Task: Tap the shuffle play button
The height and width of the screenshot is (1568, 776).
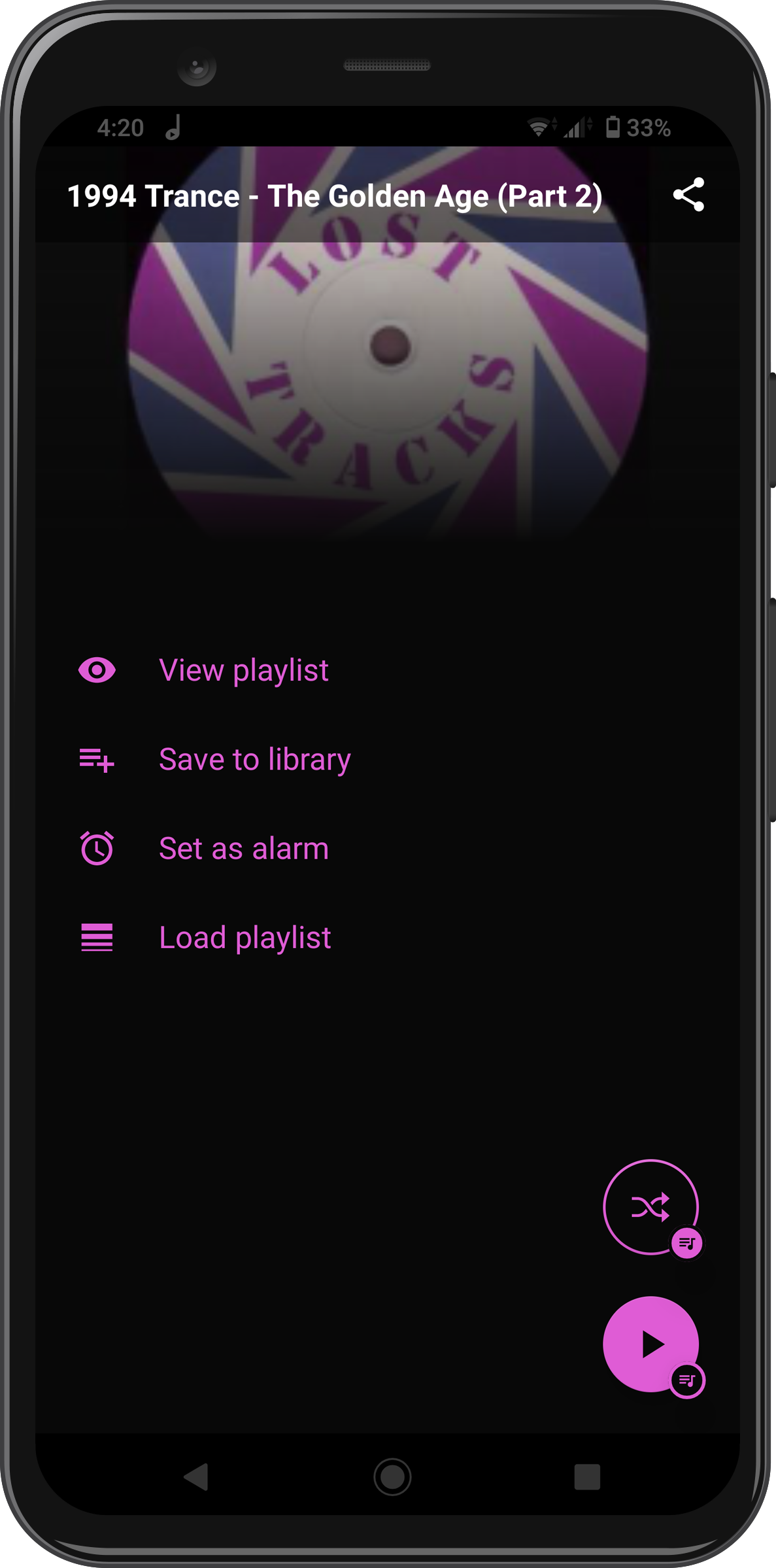Action: point(651,1206)
